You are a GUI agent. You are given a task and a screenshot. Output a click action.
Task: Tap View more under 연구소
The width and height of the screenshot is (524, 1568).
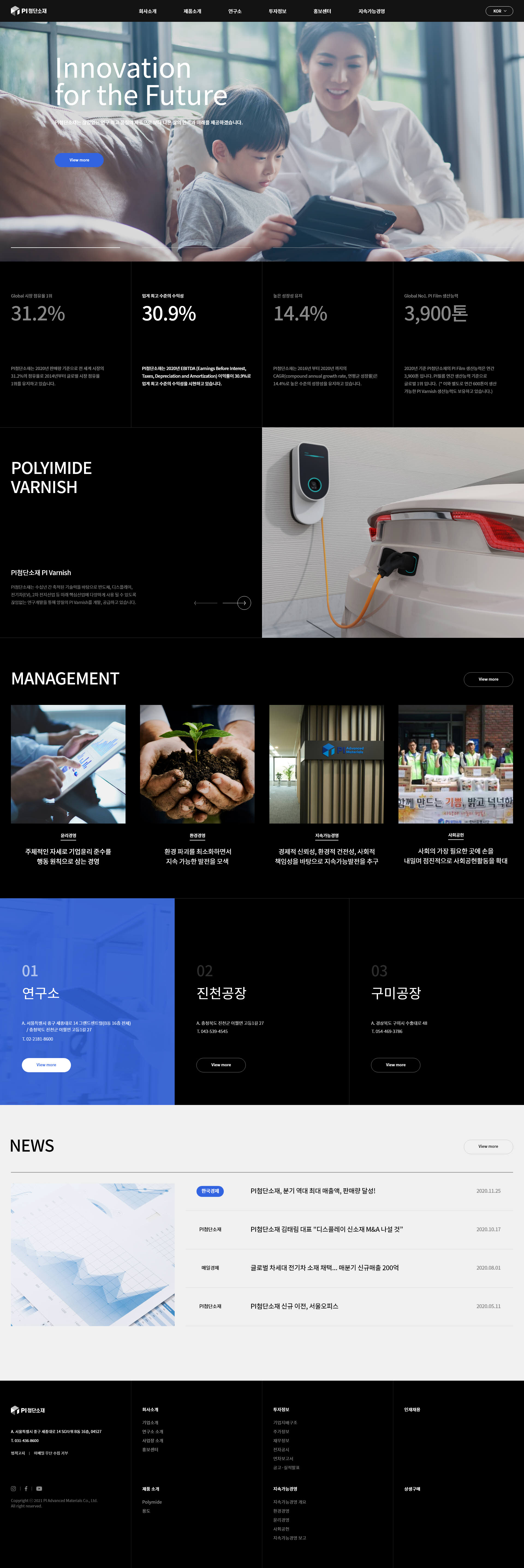(x=46, y=1065)
